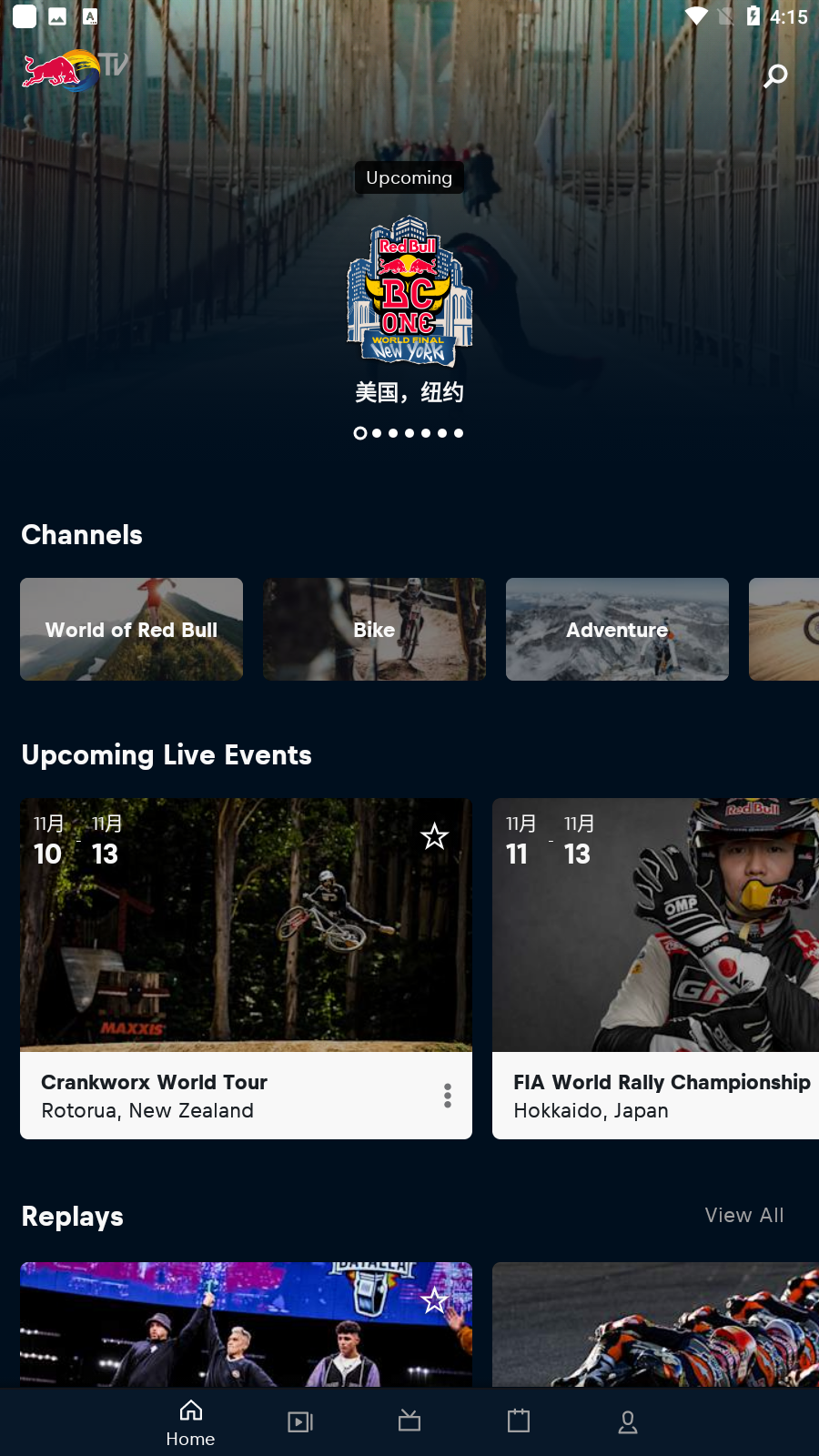
Task: Open the World of Red Bull channel
Action: [132, 629]
